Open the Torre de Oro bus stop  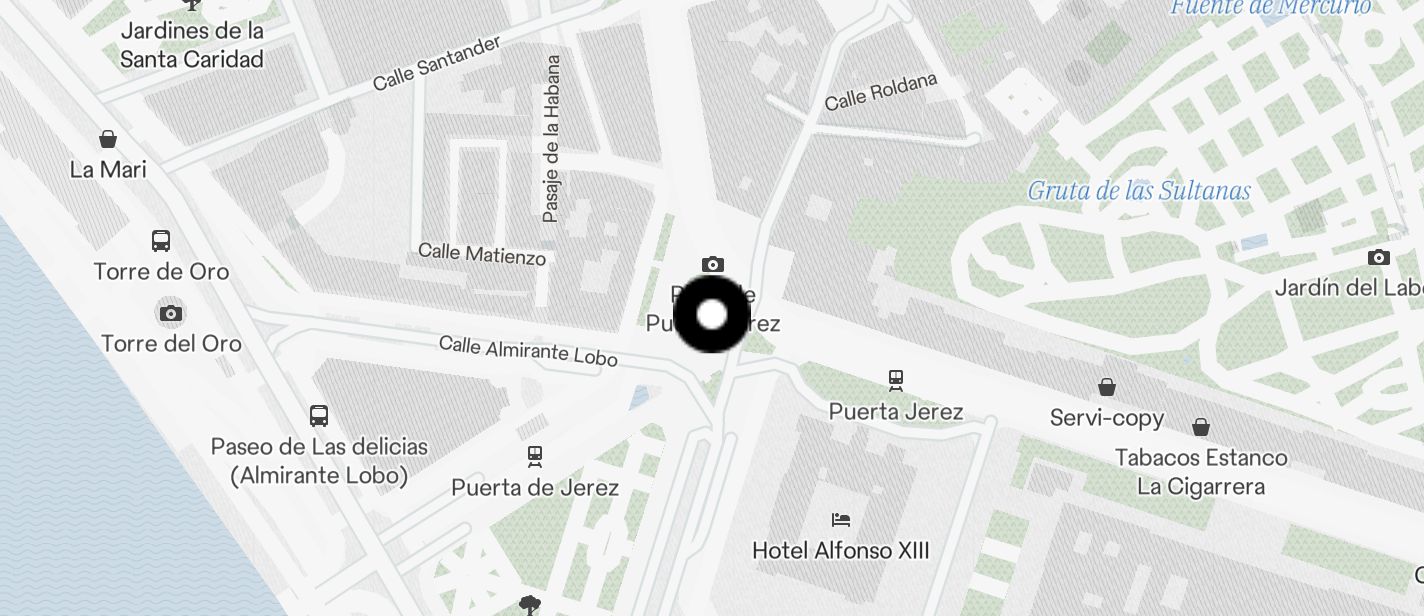tap(161, 241)
